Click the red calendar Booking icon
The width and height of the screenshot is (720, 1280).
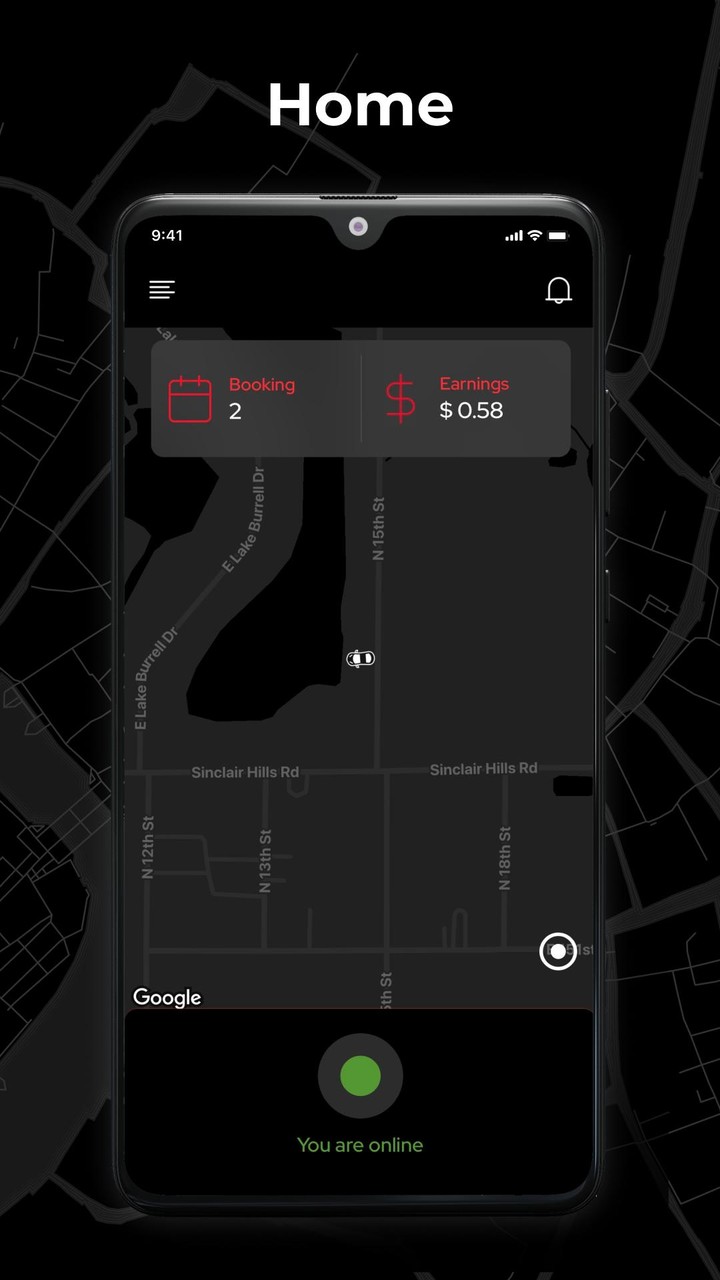coord(190,398)
